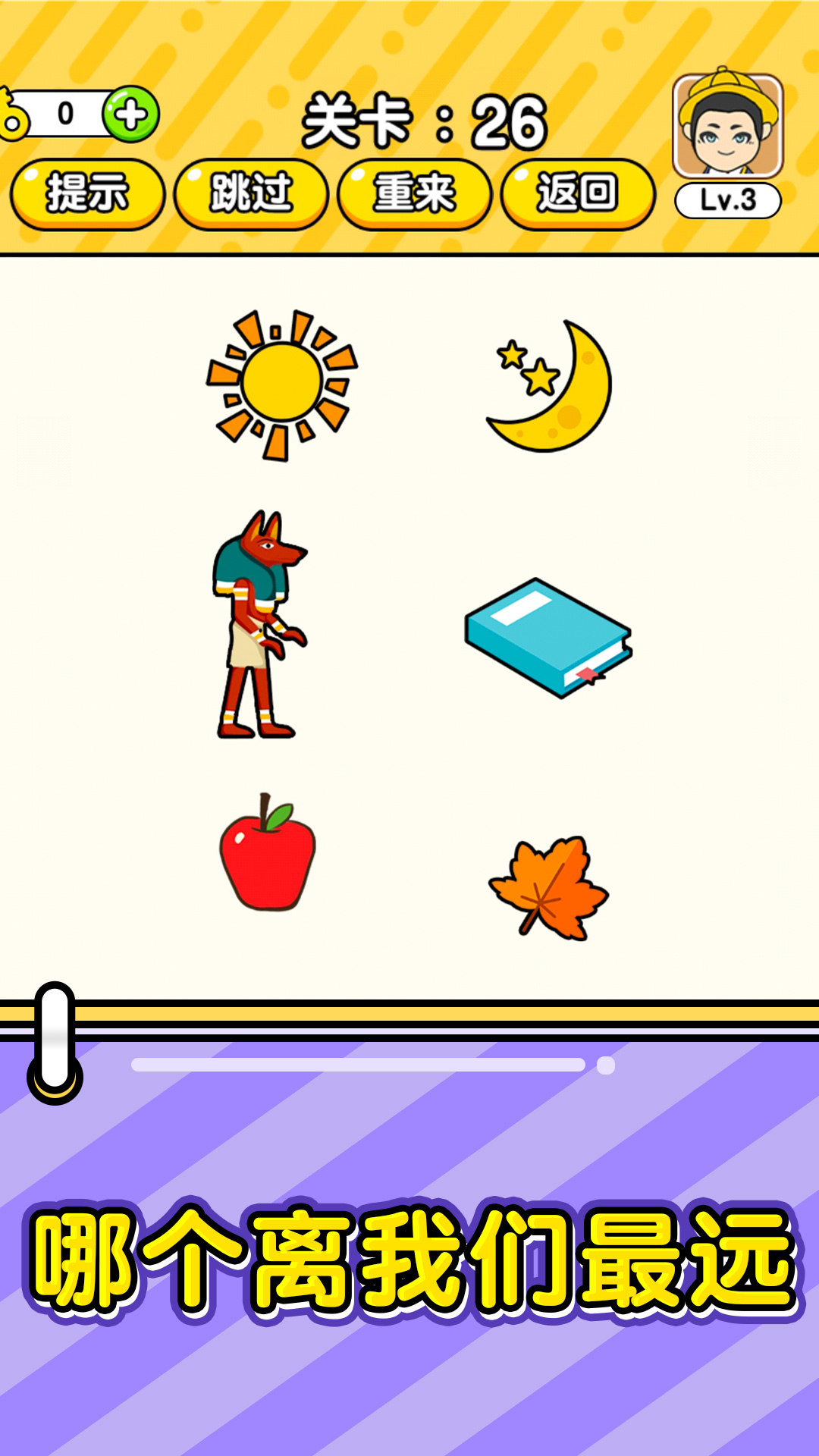Restart the level with 重来
Viewport: 819px width, 1456px height.
414,193
